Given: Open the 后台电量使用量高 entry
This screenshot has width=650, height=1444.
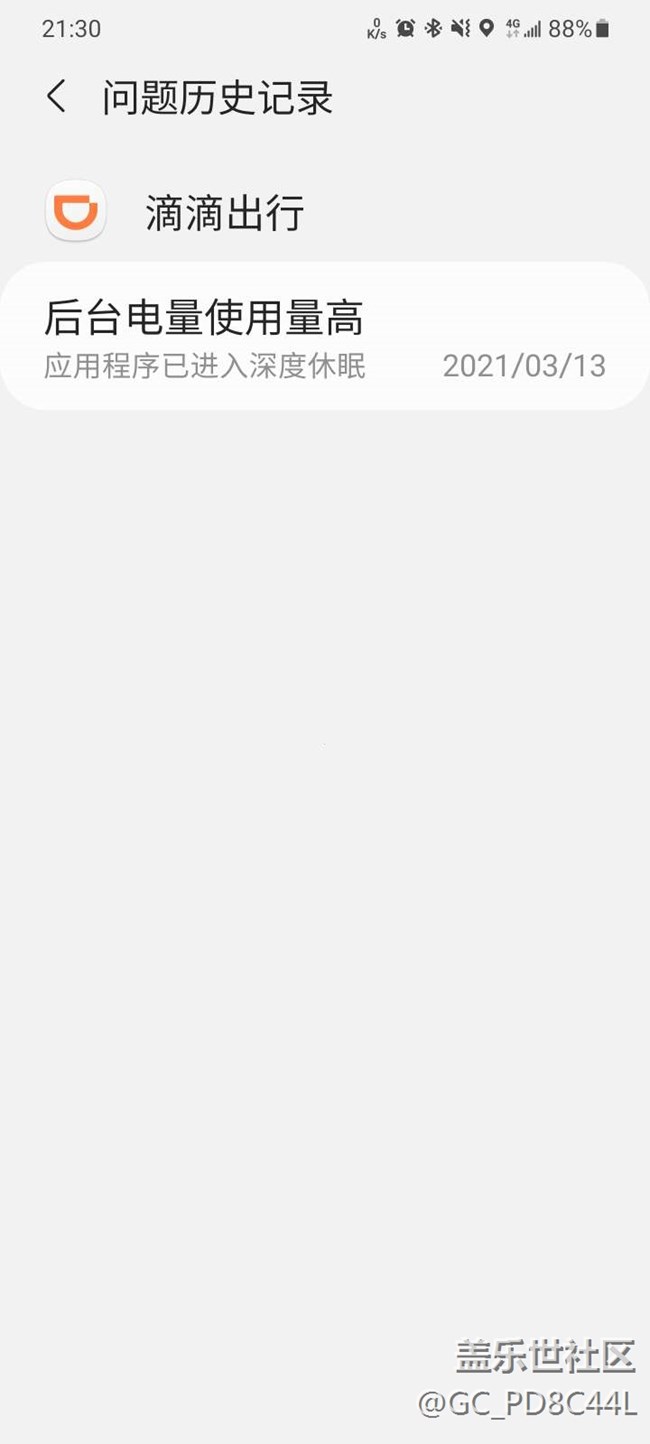Looking at the screenshot, I should 325,336.
